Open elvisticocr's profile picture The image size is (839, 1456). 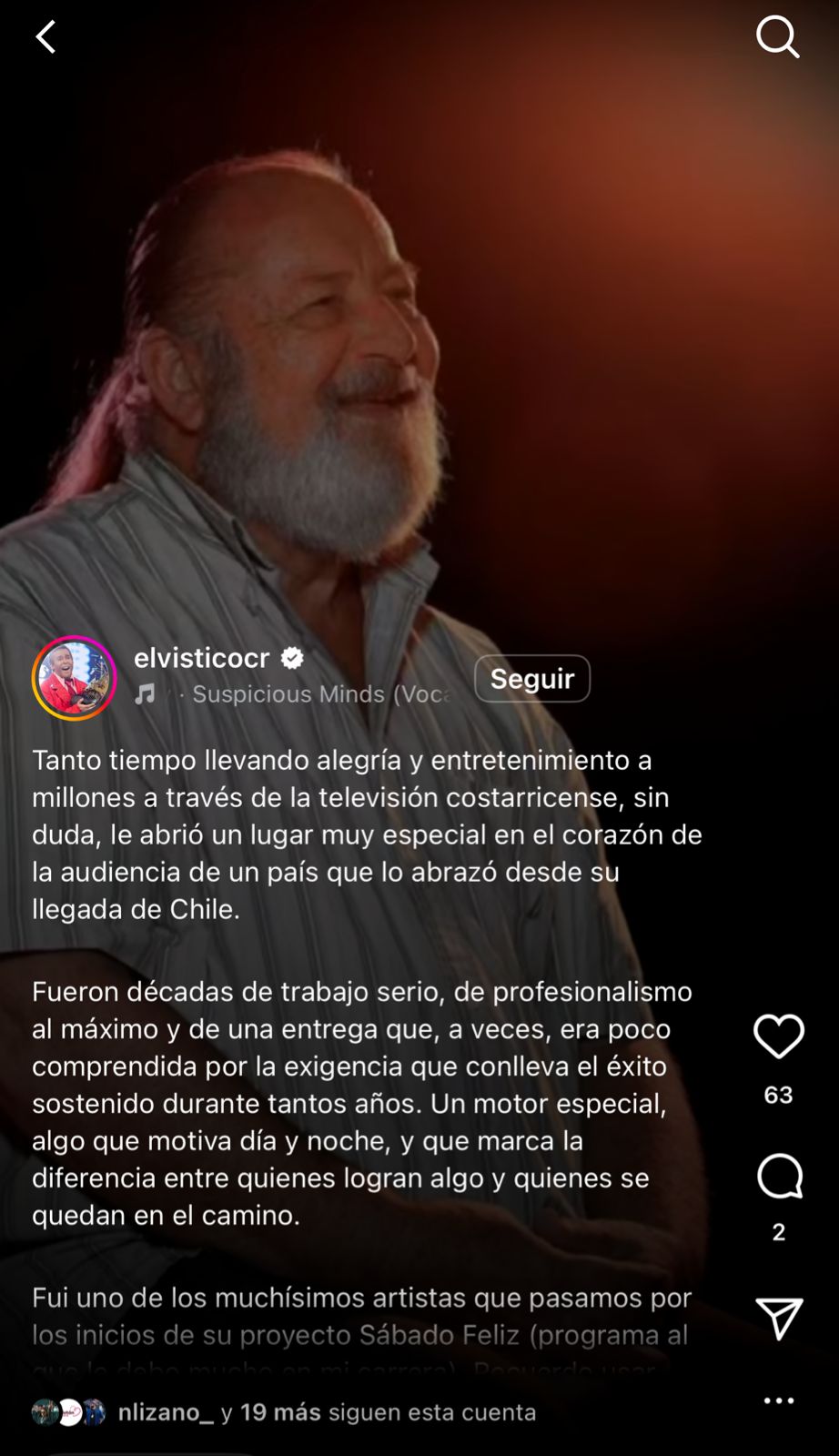tap(75, 678)
